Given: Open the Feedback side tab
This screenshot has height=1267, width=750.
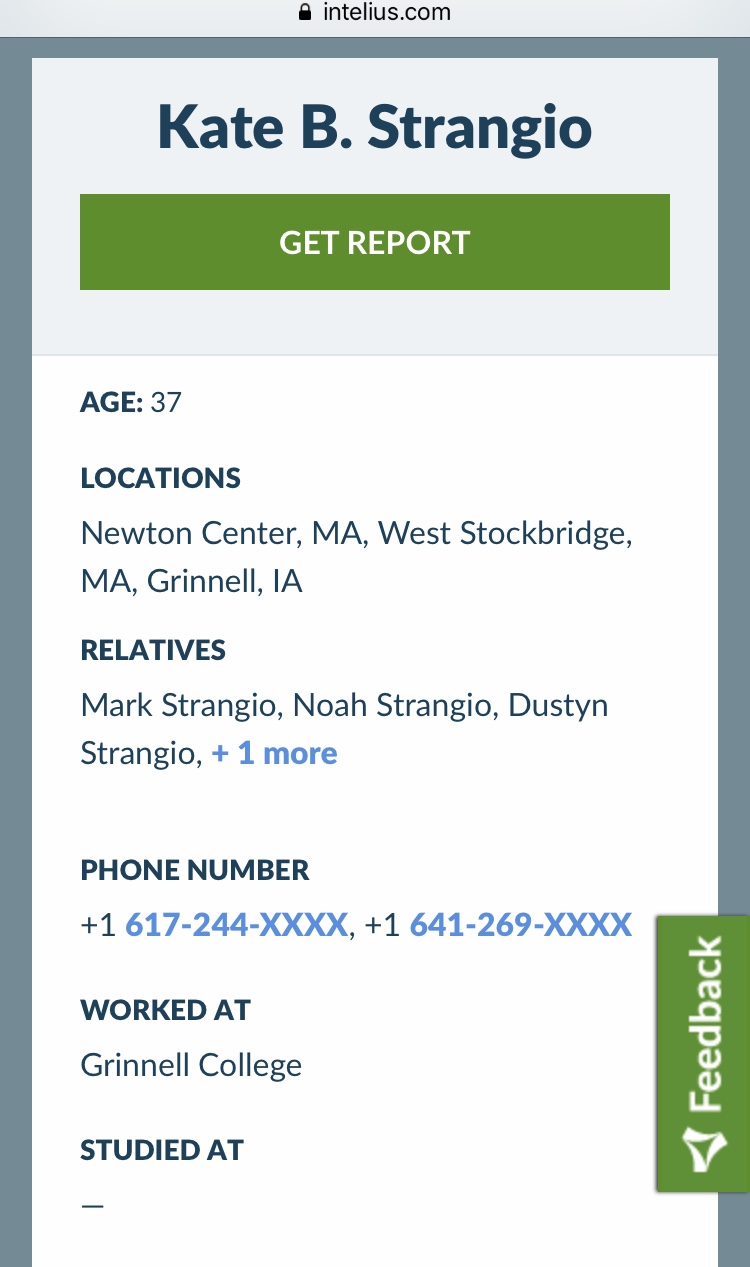Looking at the screenshot, I should point(703,1054).
